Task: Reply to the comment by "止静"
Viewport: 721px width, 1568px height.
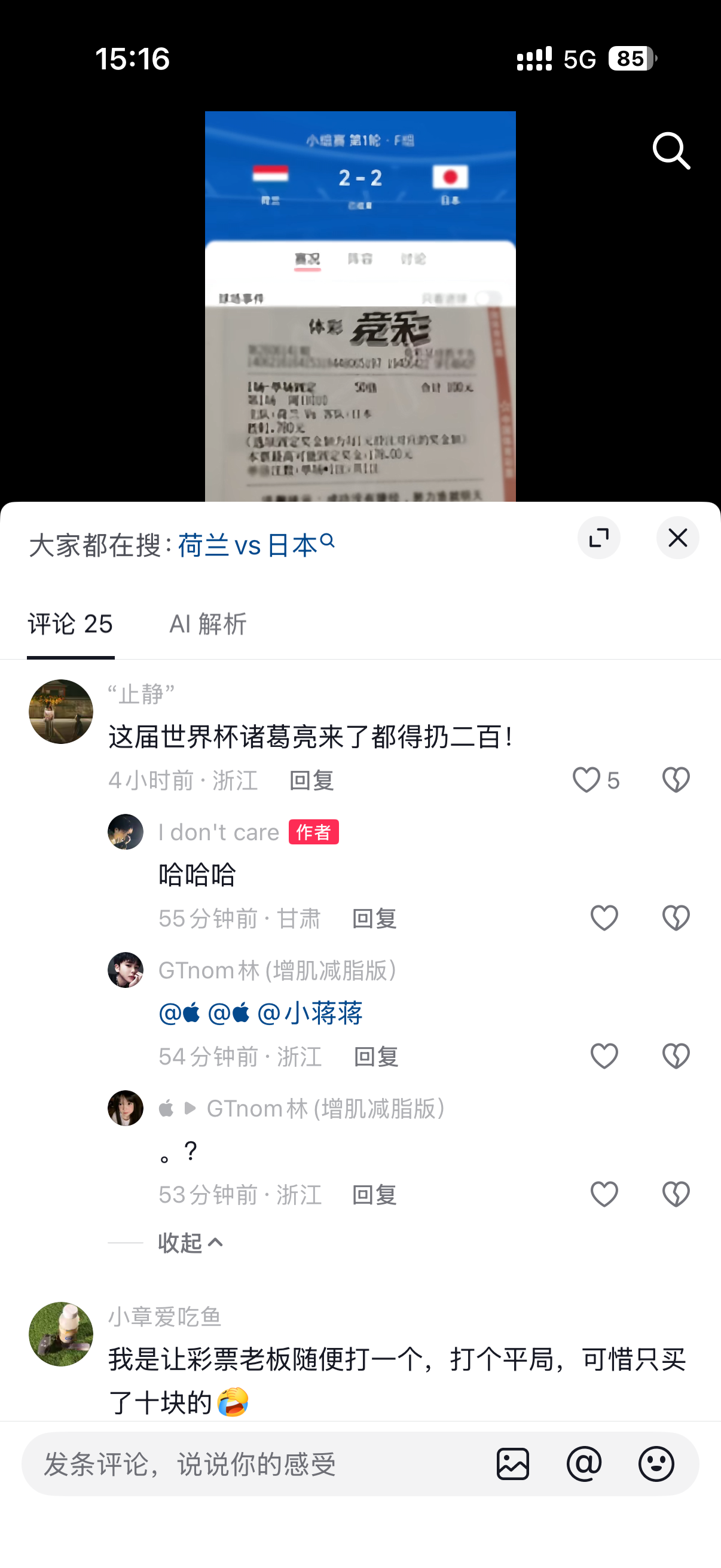Action: coord(311,780)
